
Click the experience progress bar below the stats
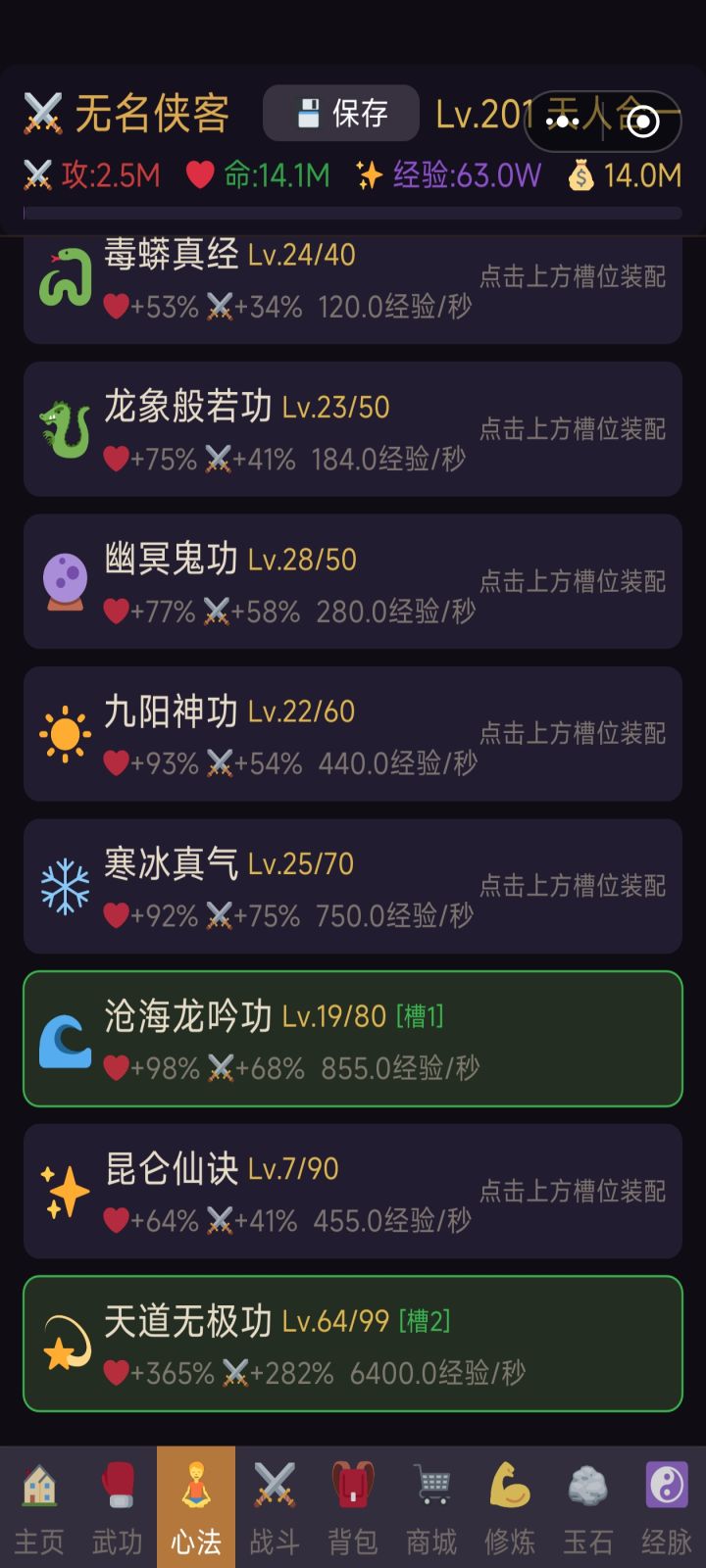coord(353,208)
